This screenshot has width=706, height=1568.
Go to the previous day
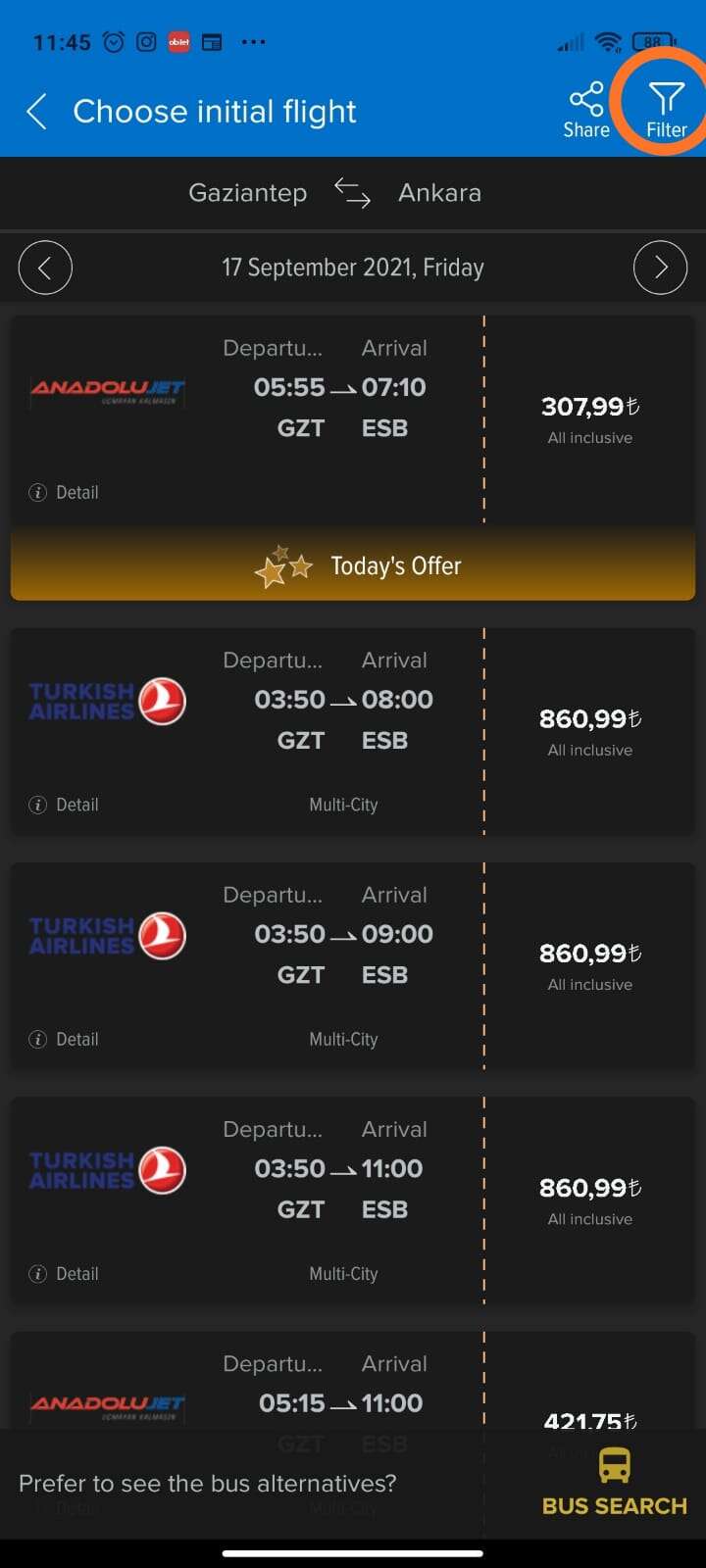click(x=45, y=268)
